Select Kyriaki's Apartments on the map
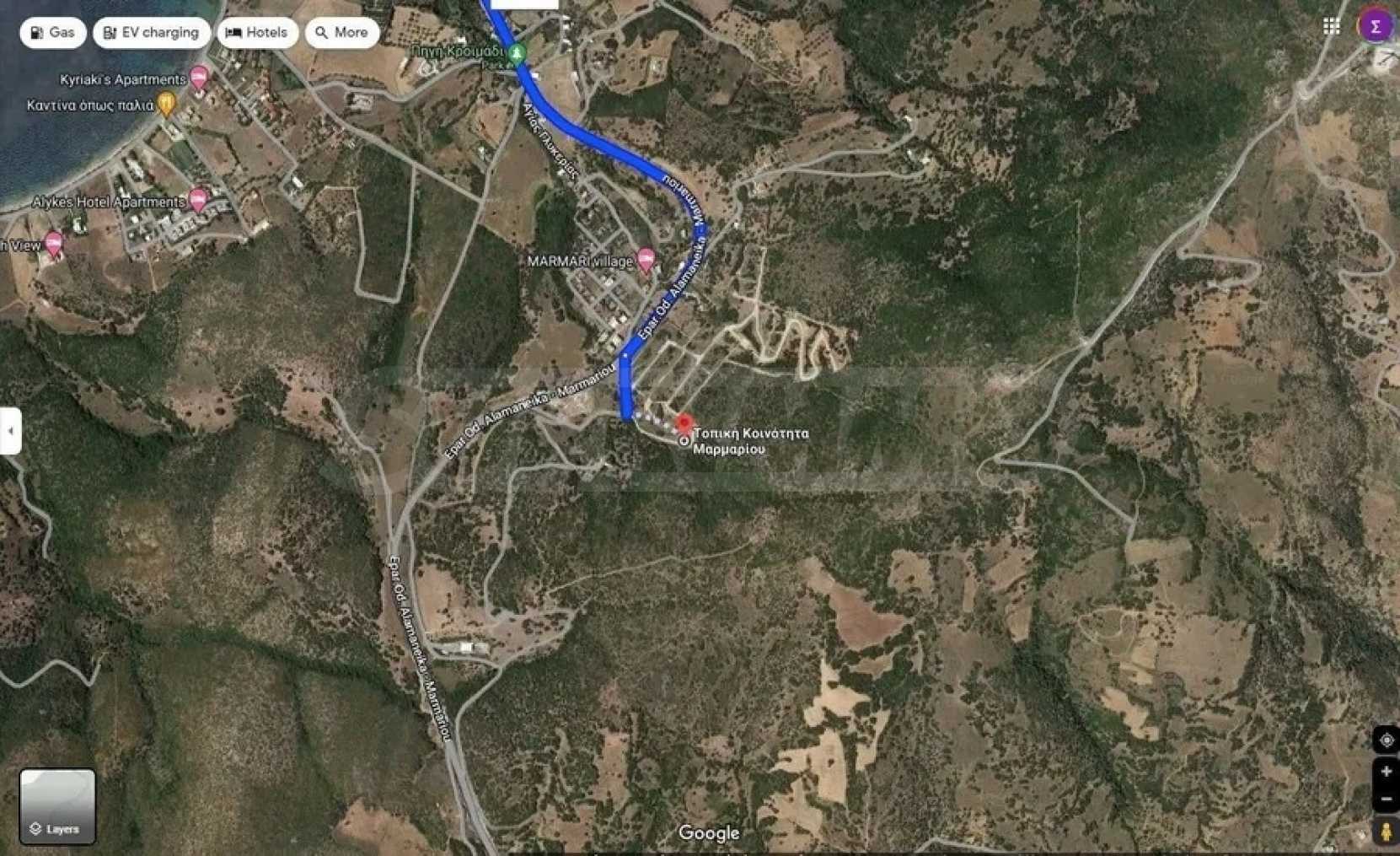Viewport: 1400px width, 856px height. pos(199,78)
